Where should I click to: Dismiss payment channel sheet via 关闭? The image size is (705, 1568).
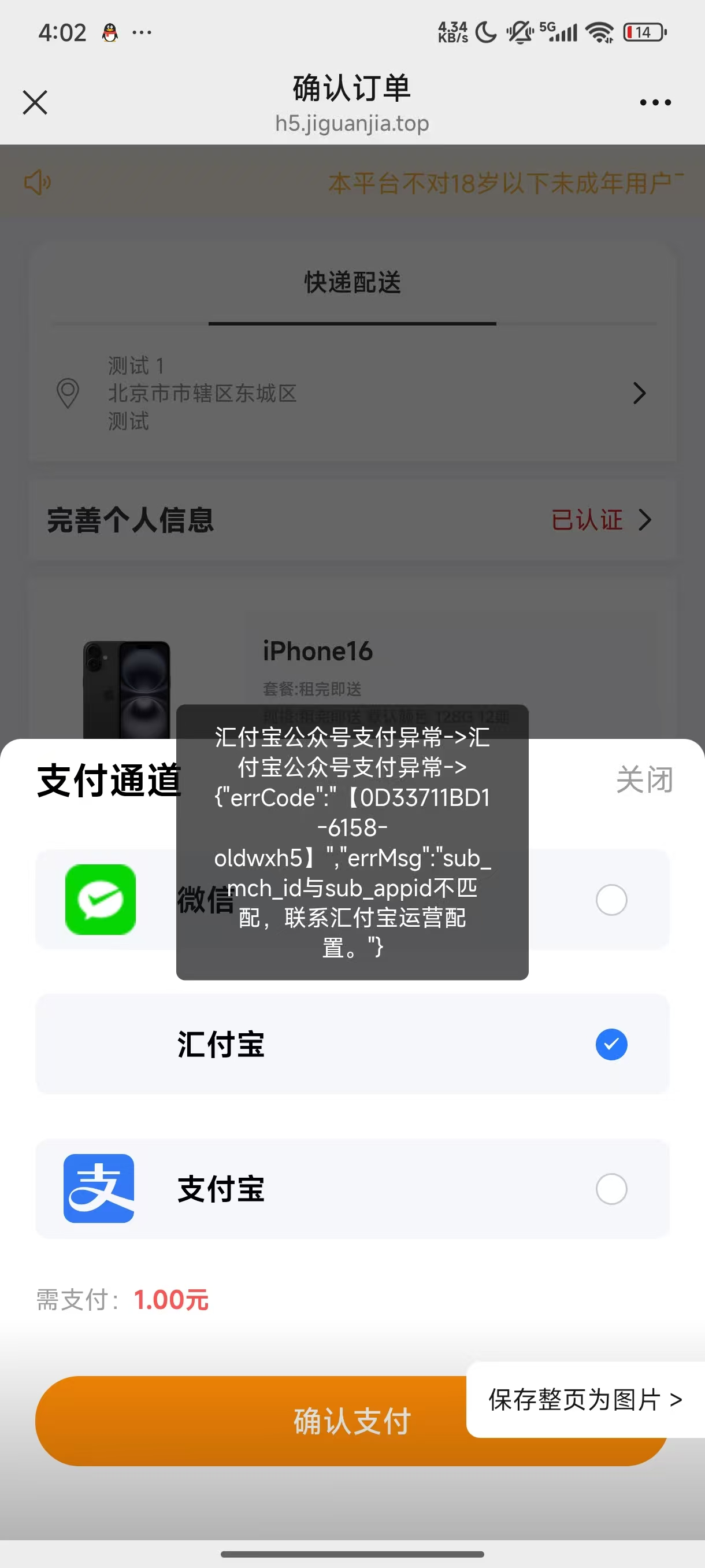[x=644, y=780]
